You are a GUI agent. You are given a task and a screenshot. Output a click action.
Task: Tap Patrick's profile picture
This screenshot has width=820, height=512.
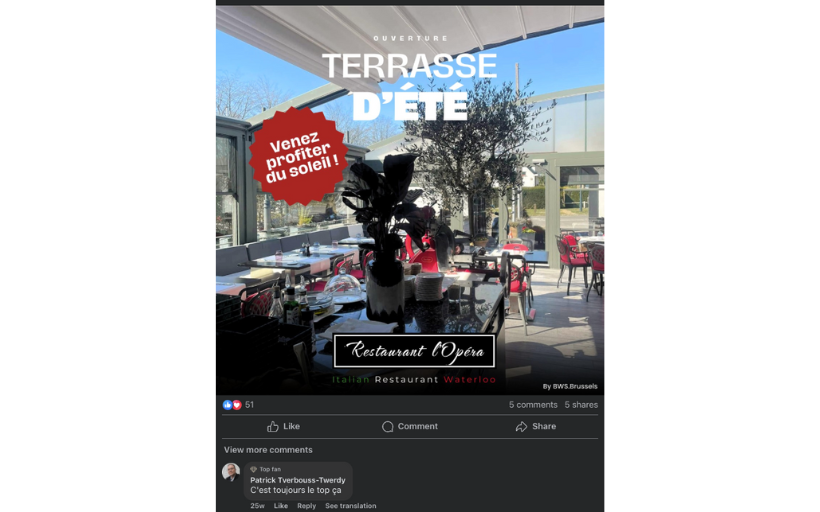pyautogui.click(x=231, y=472)
